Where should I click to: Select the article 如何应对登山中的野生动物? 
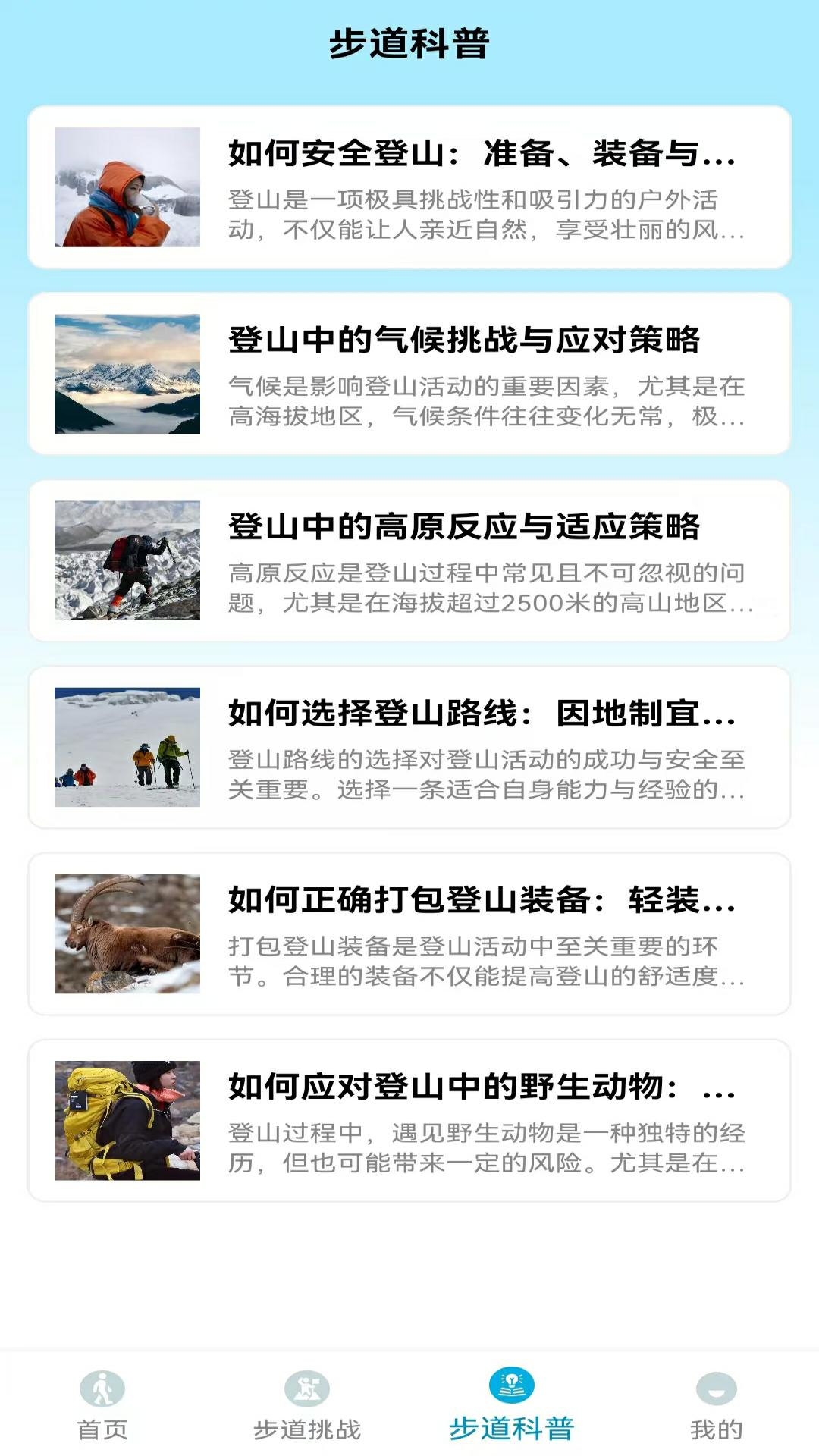pos(409,1120)
